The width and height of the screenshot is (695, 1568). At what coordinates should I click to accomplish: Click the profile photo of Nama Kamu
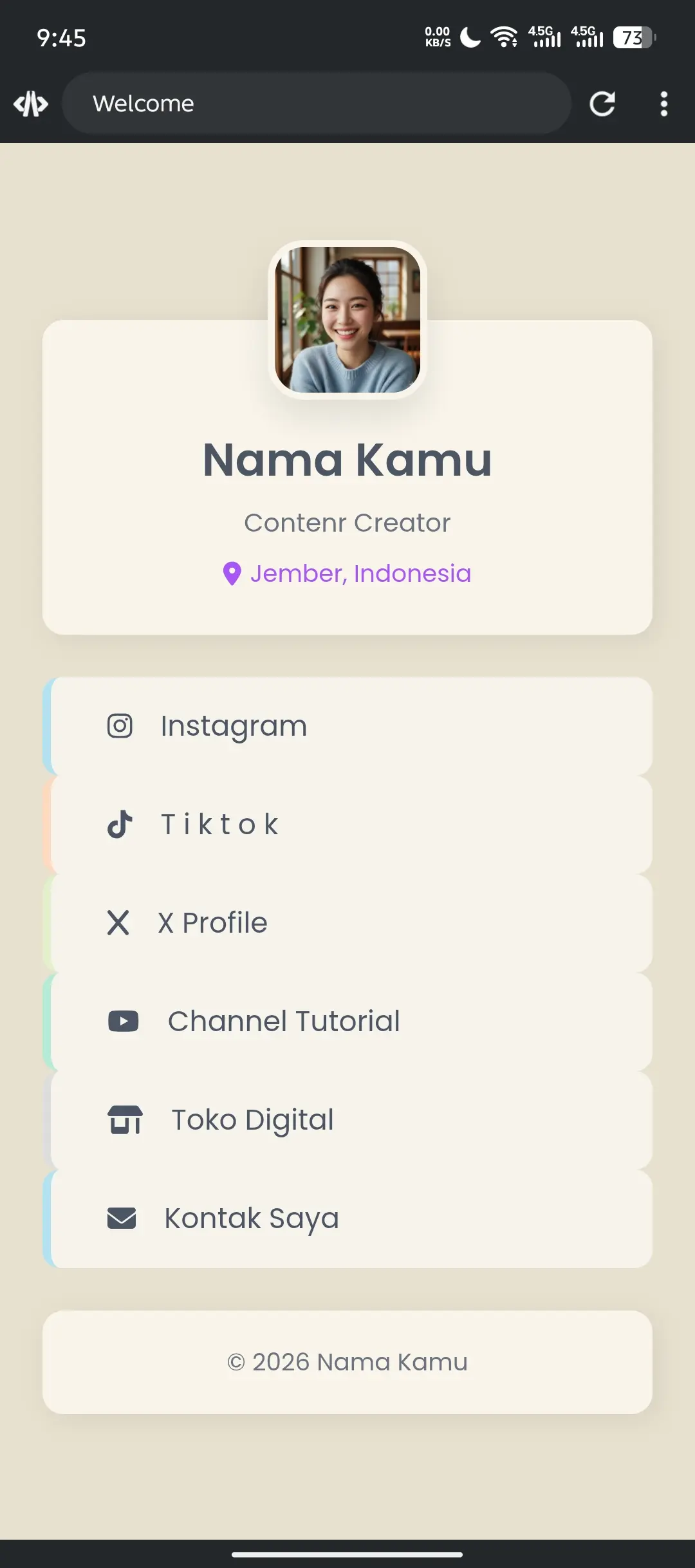pyautogui.click(x=347, y=320)
